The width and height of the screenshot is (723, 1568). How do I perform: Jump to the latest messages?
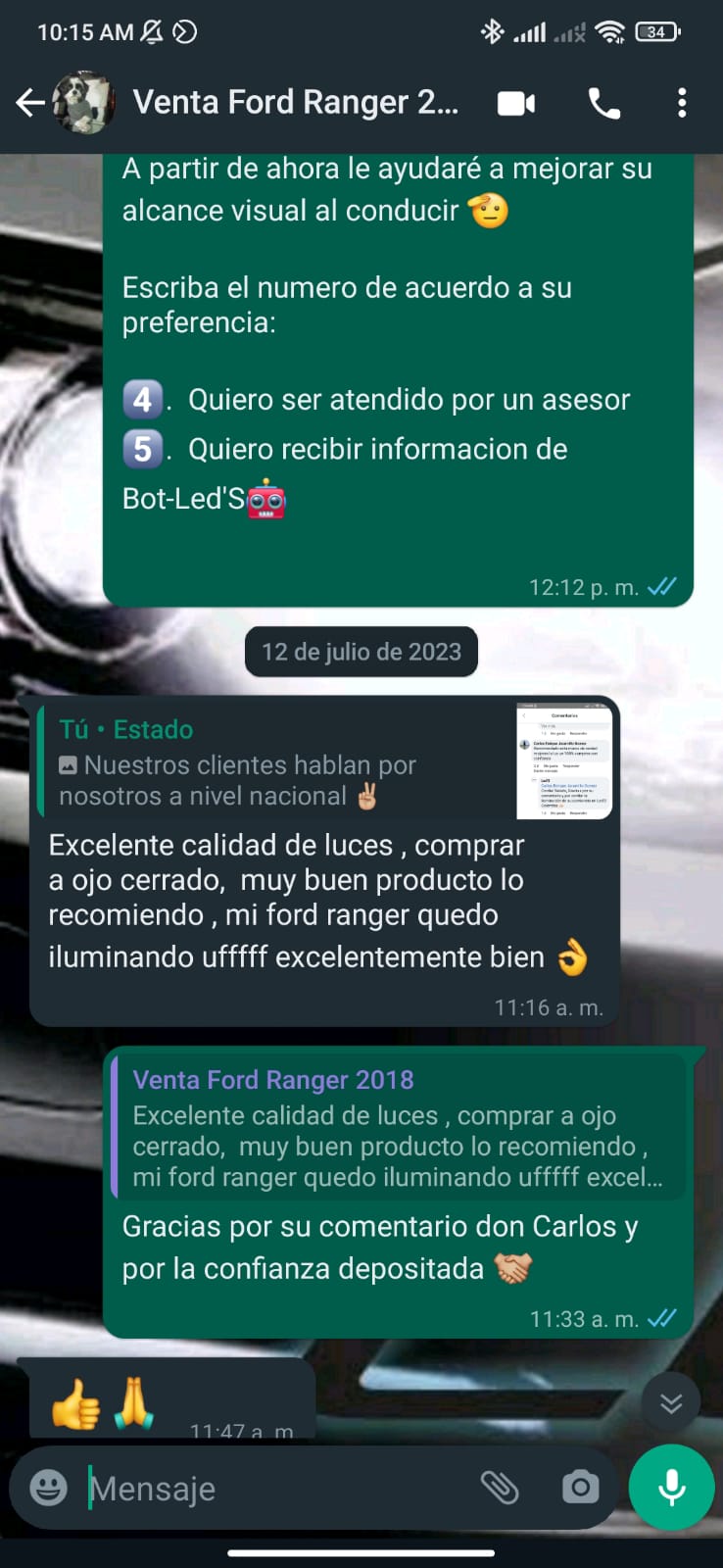671,1402
